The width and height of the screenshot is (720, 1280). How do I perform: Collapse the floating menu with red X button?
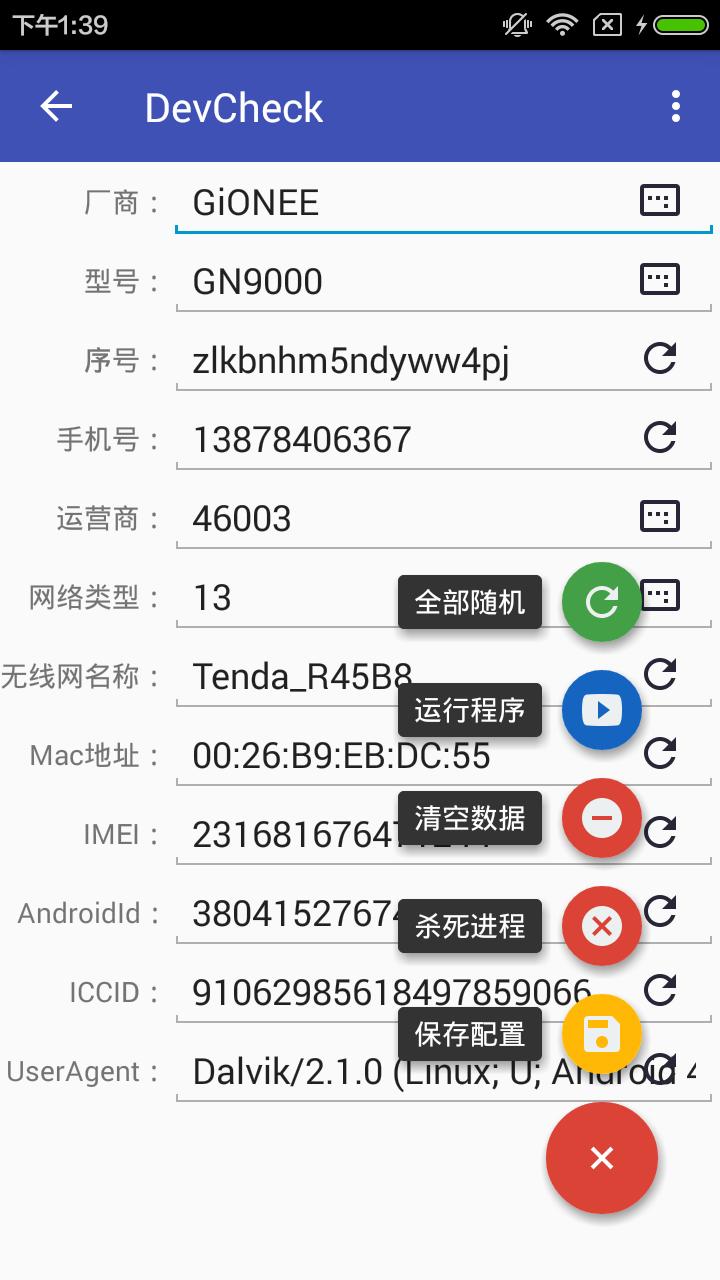(x=601, y=1158)
